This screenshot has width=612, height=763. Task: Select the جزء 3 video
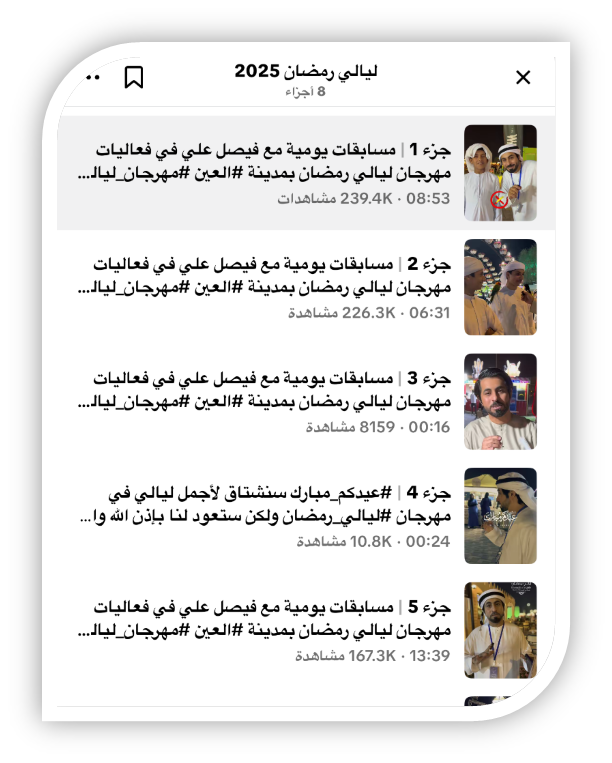[x=300, y=402]
